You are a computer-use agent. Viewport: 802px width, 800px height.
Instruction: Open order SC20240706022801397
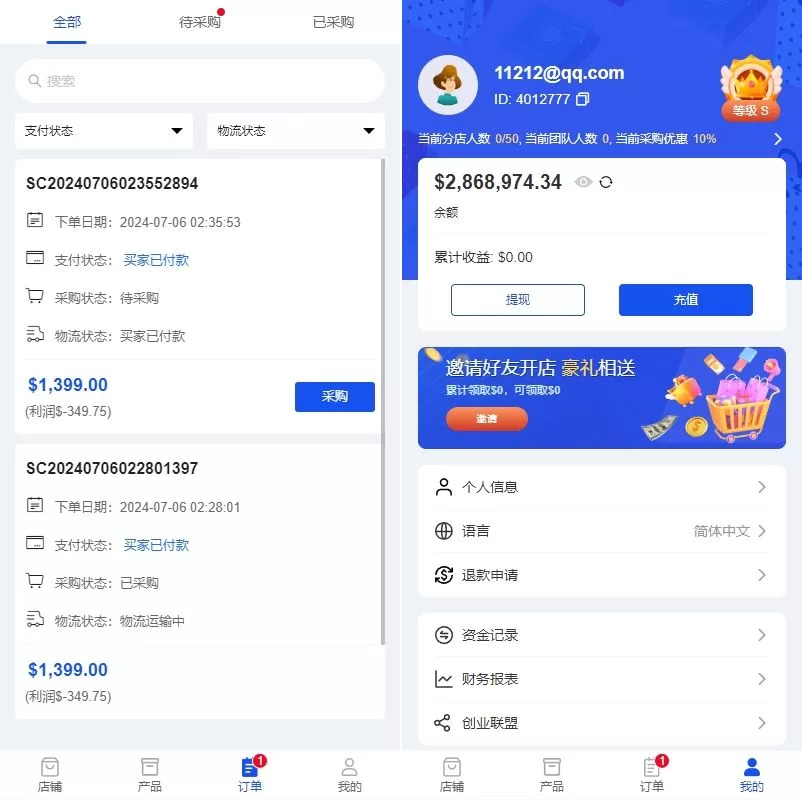[112, 468]
